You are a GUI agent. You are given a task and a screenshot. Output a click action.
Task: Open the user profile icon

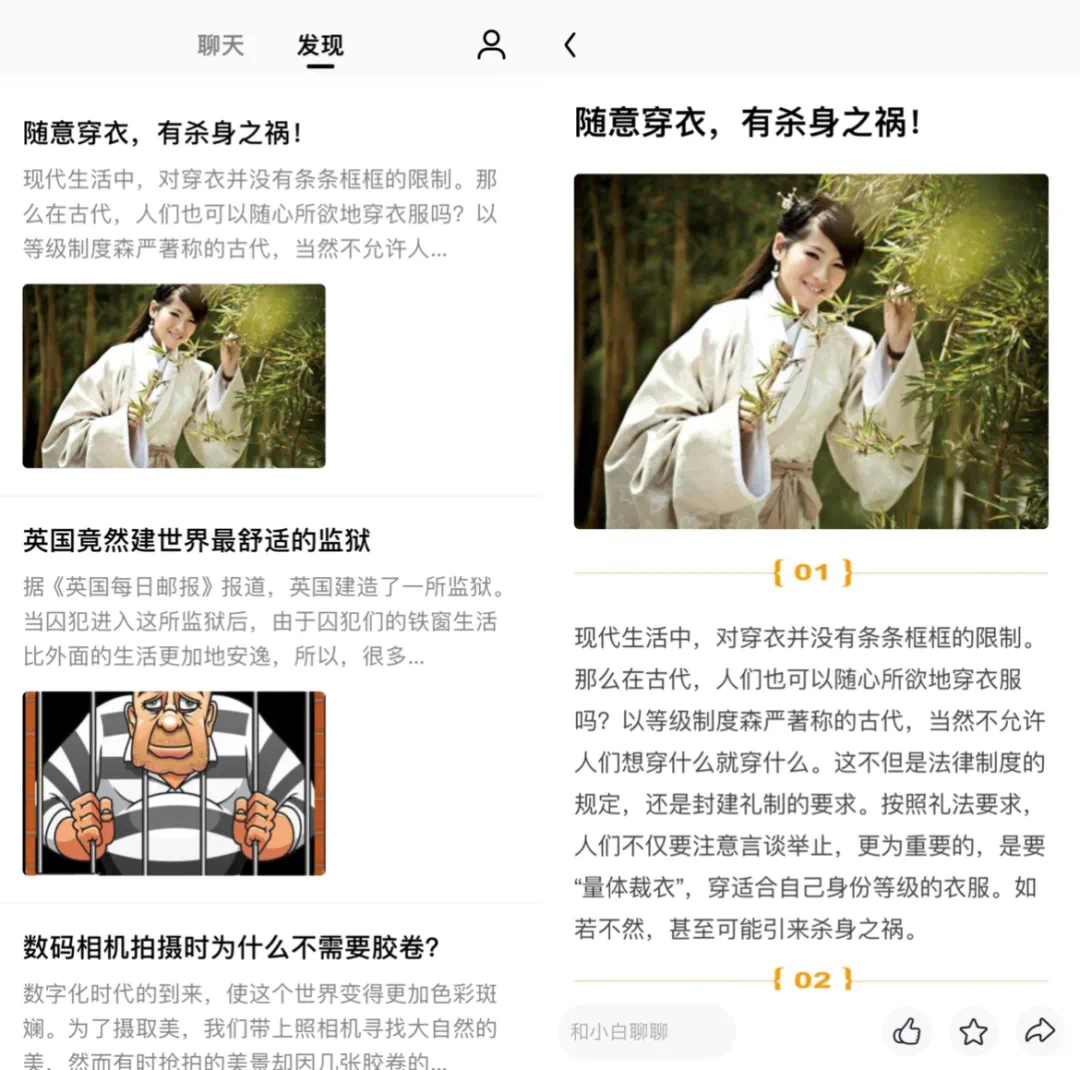pyautogui.click(x=491, y=45)
